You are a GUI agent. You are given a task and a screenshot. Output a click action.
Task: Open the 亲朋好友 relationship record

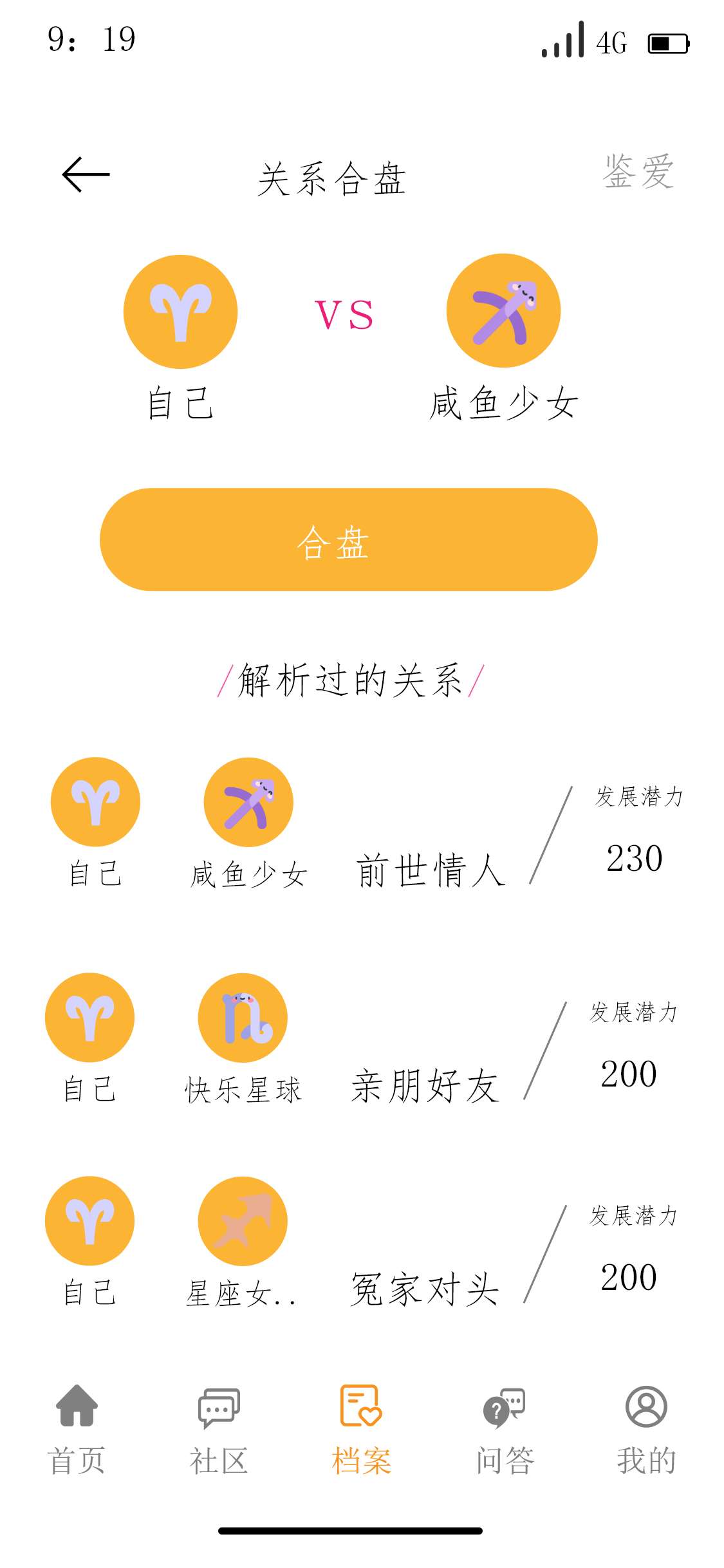tap(425, 1085)
